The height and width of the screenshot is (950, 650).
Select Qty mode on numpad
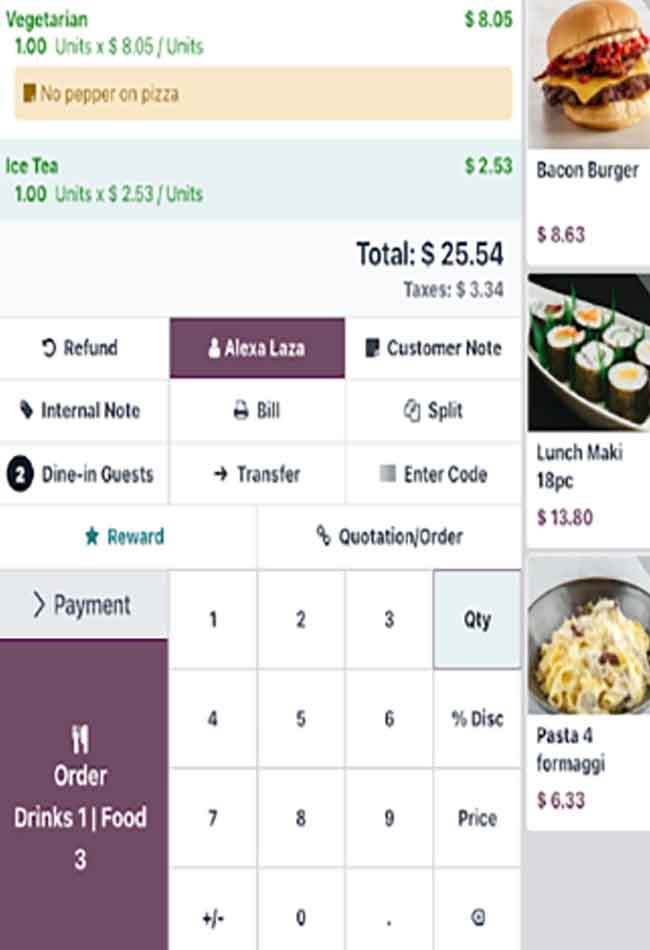(x=477, y=620)
